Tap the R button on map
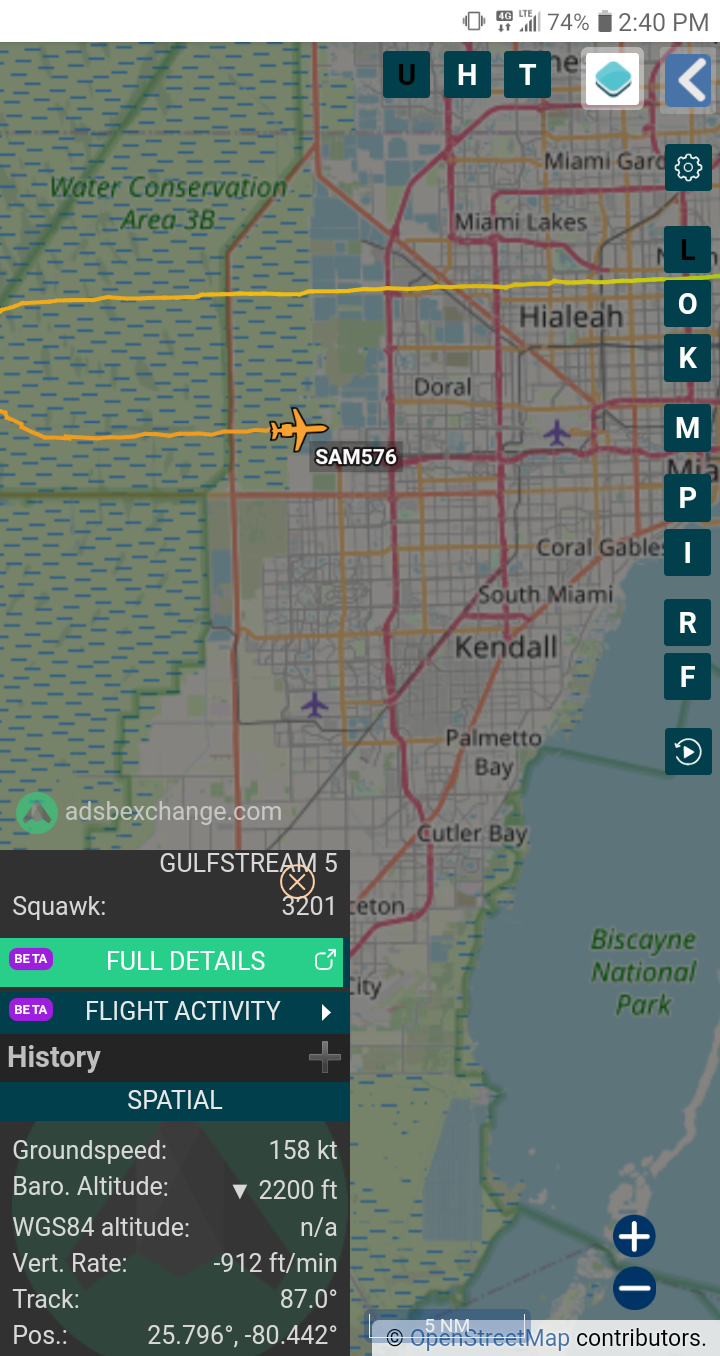The image size is (720, 1356). click(688, 623)
